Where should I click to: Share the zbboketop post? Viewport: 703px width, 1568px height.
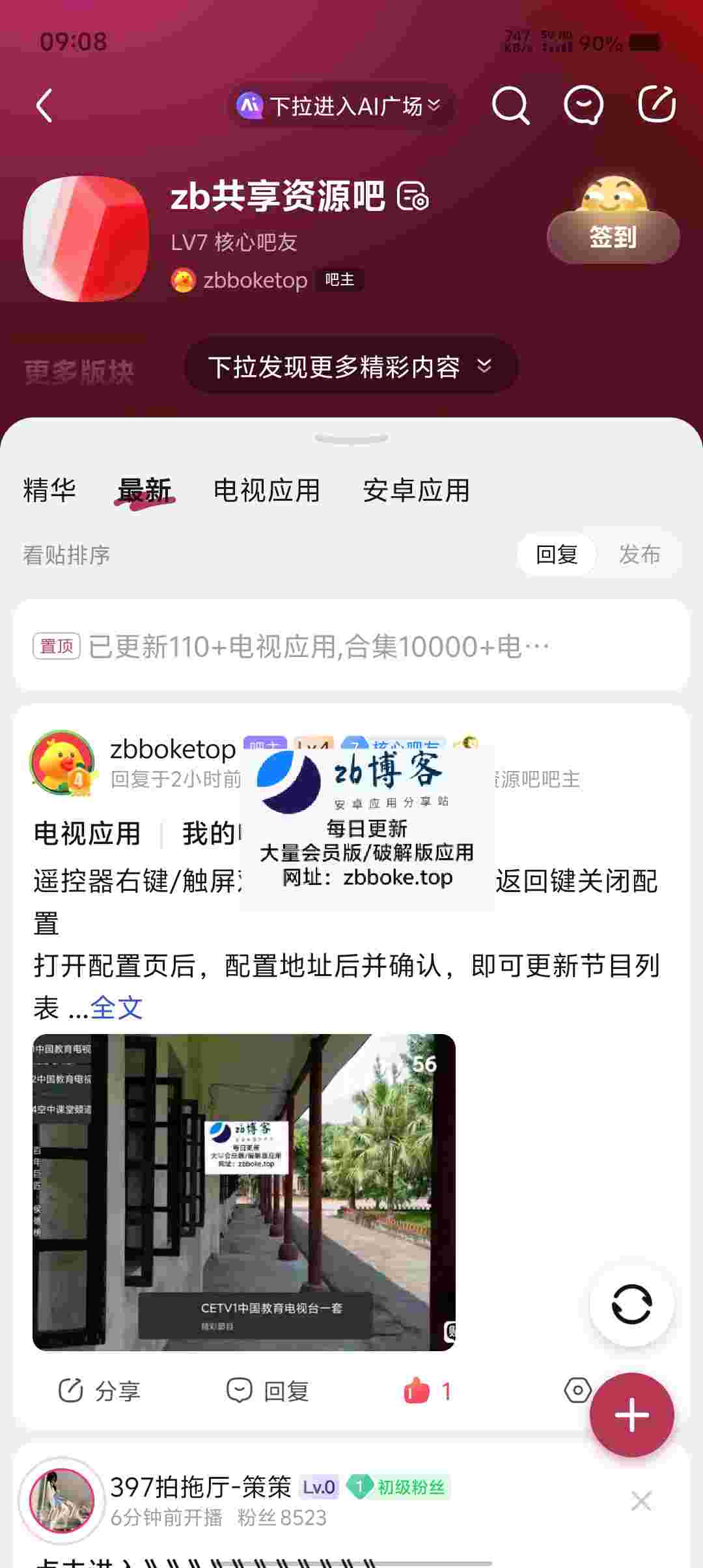coord(99,1391)
